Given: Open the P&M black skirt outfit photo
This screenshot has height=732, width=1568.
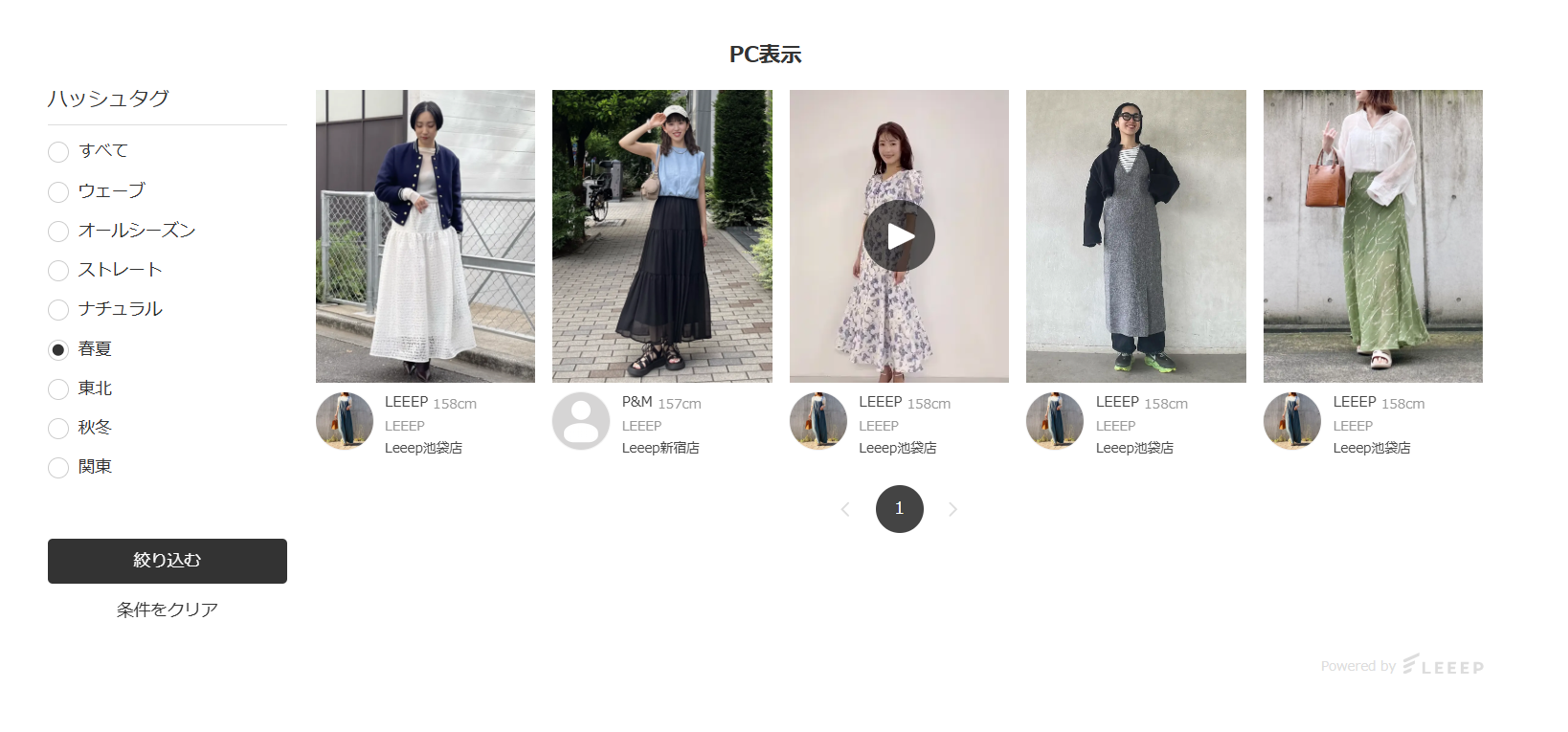Looking at the screenshot, I should pos(661,236).
